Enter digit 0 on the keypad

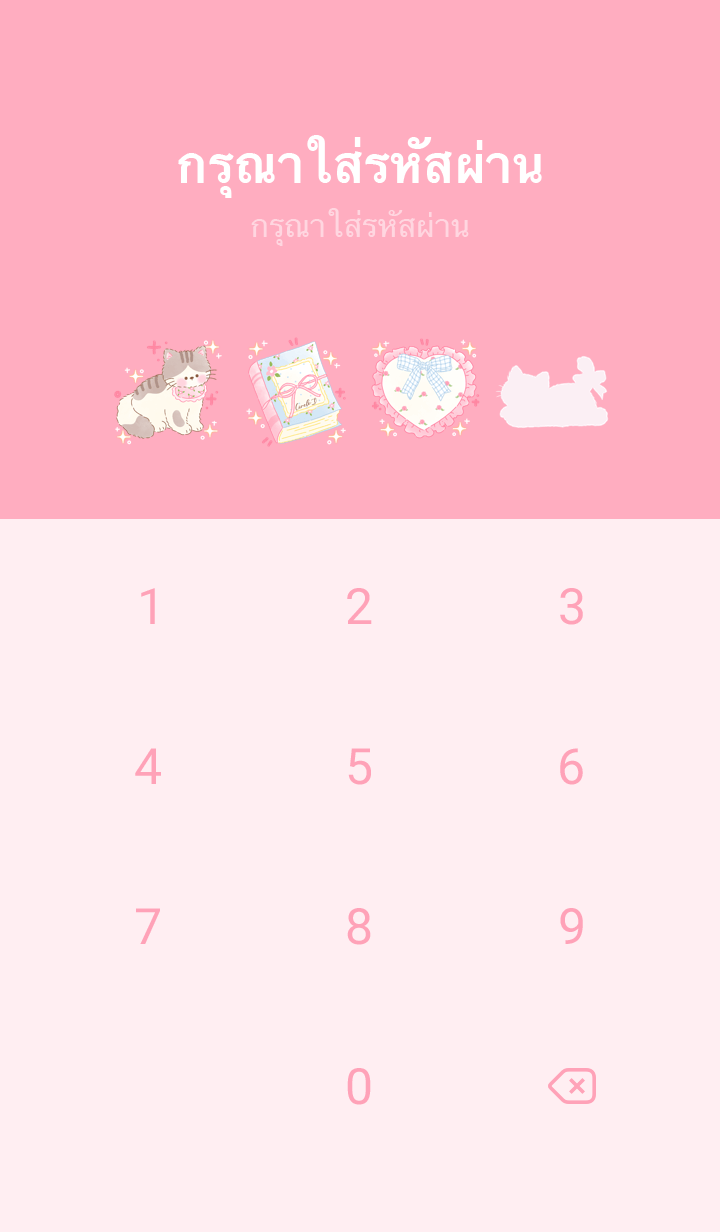tap(359, 1087)
